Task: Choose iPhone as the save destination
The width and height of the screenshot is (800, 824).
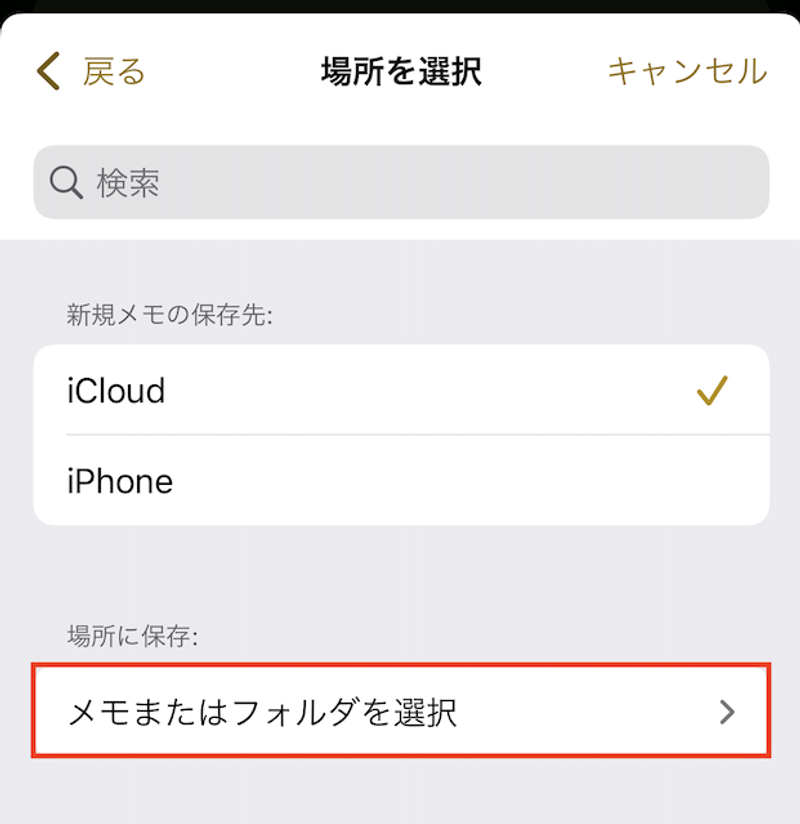Action: coord(401,481)
